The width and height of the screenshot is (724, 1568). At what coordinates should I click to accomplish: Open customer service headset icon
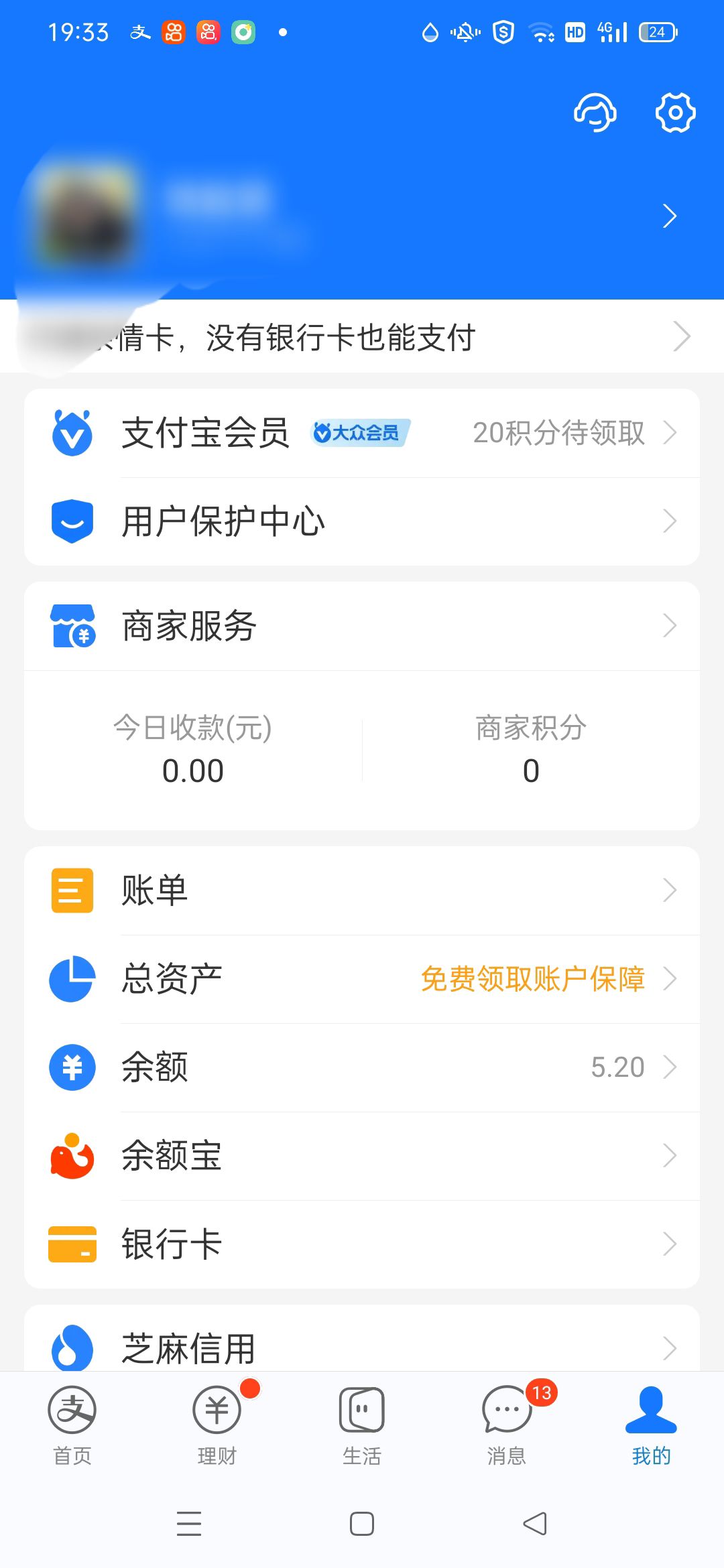click(595, 113)
